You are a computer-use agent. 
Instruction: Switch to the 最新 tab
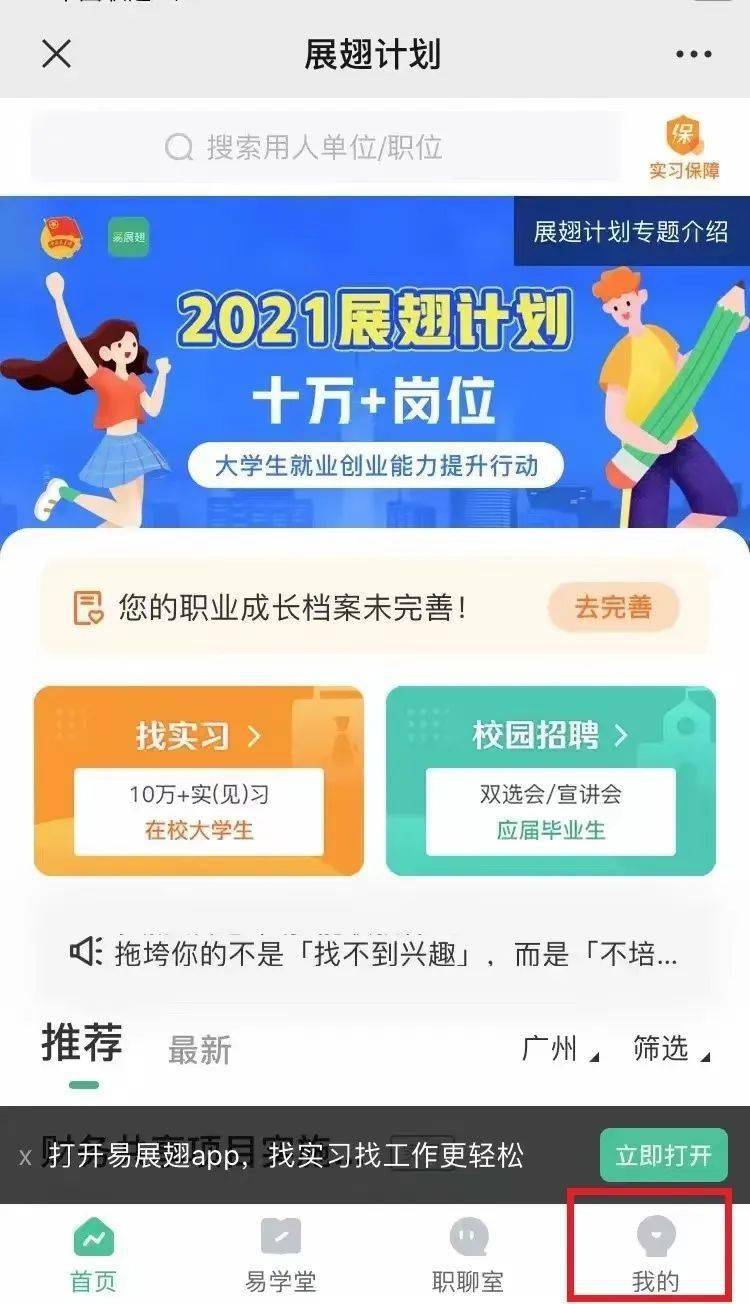(199, 1050)
